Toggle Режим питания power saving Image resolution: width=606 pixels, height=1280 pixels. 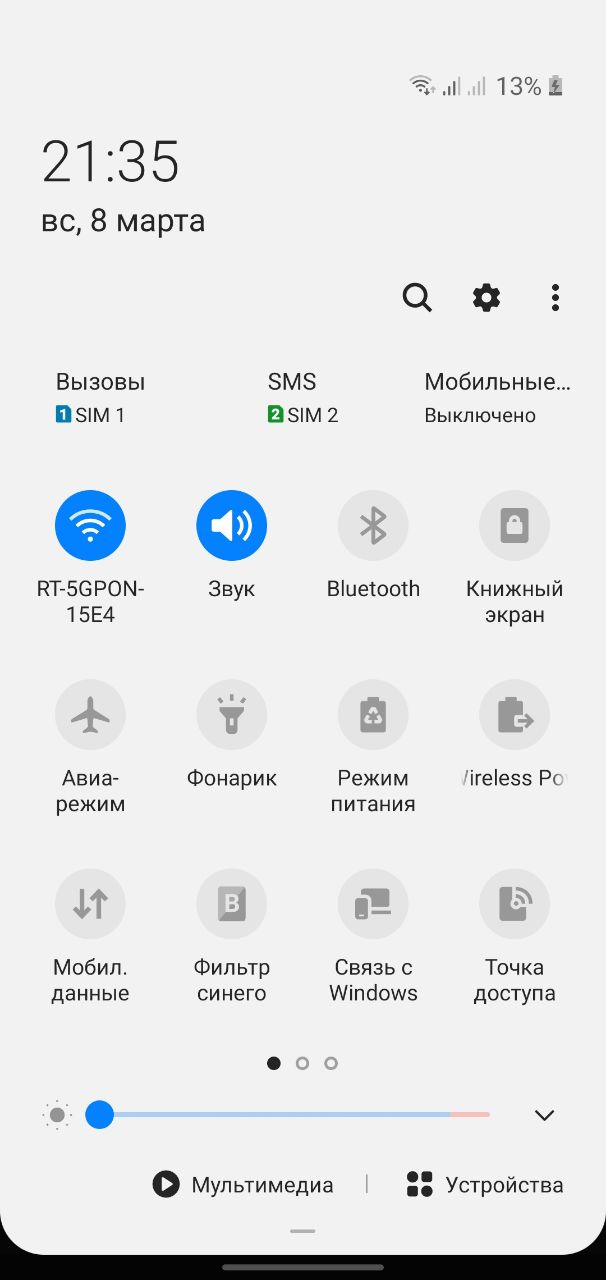[373, 714]
